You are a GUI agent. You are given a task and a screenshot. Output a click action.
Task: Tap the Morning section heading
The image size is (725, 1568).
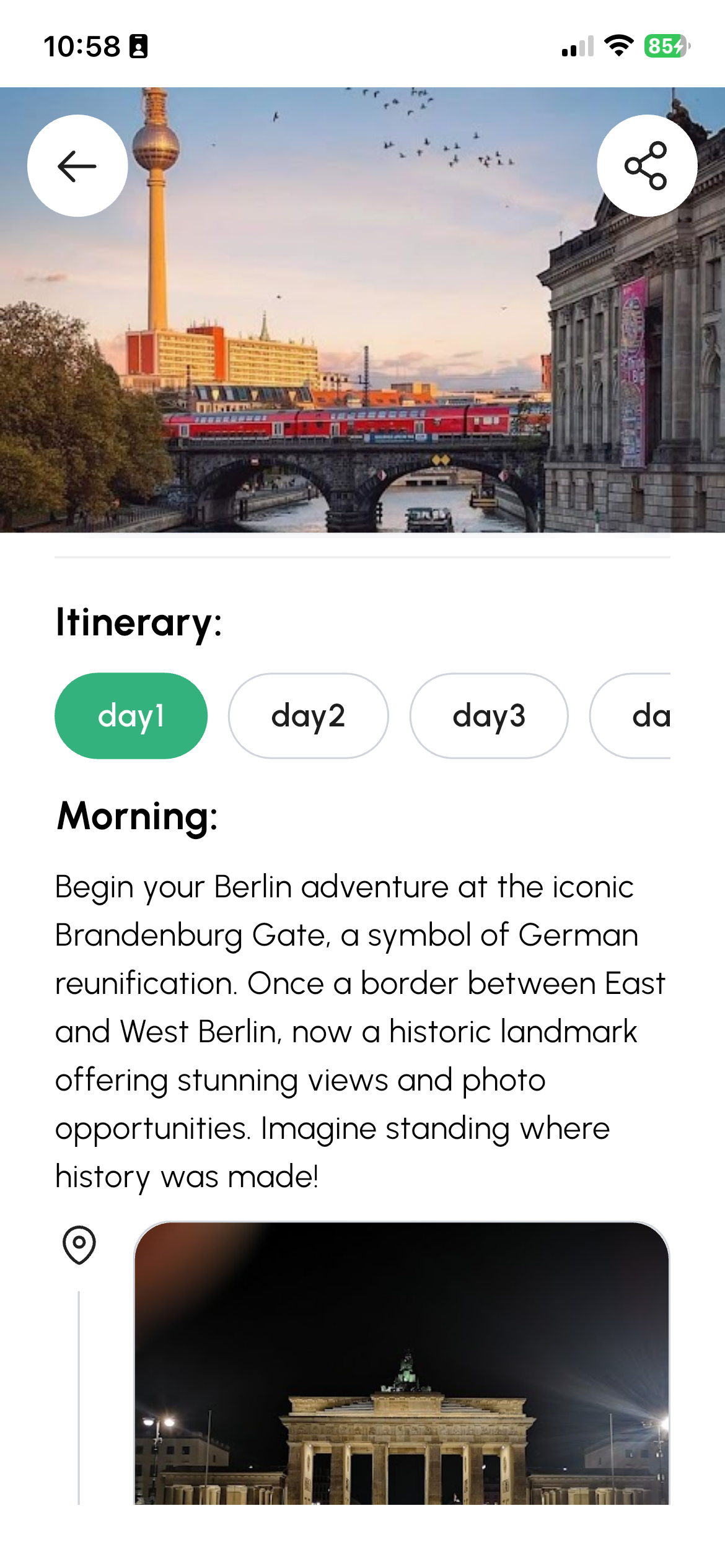136,815
